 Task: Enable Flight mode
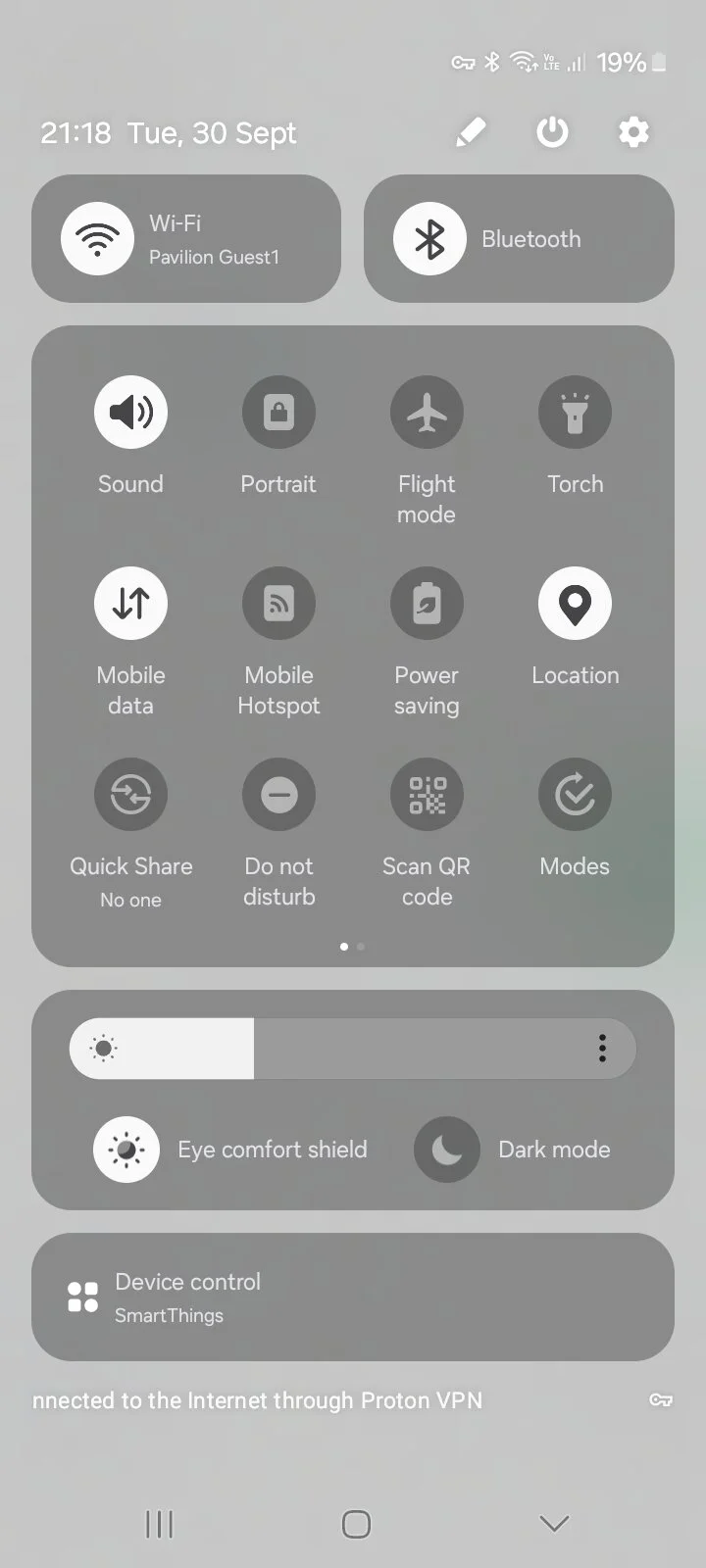pos(427,413)
